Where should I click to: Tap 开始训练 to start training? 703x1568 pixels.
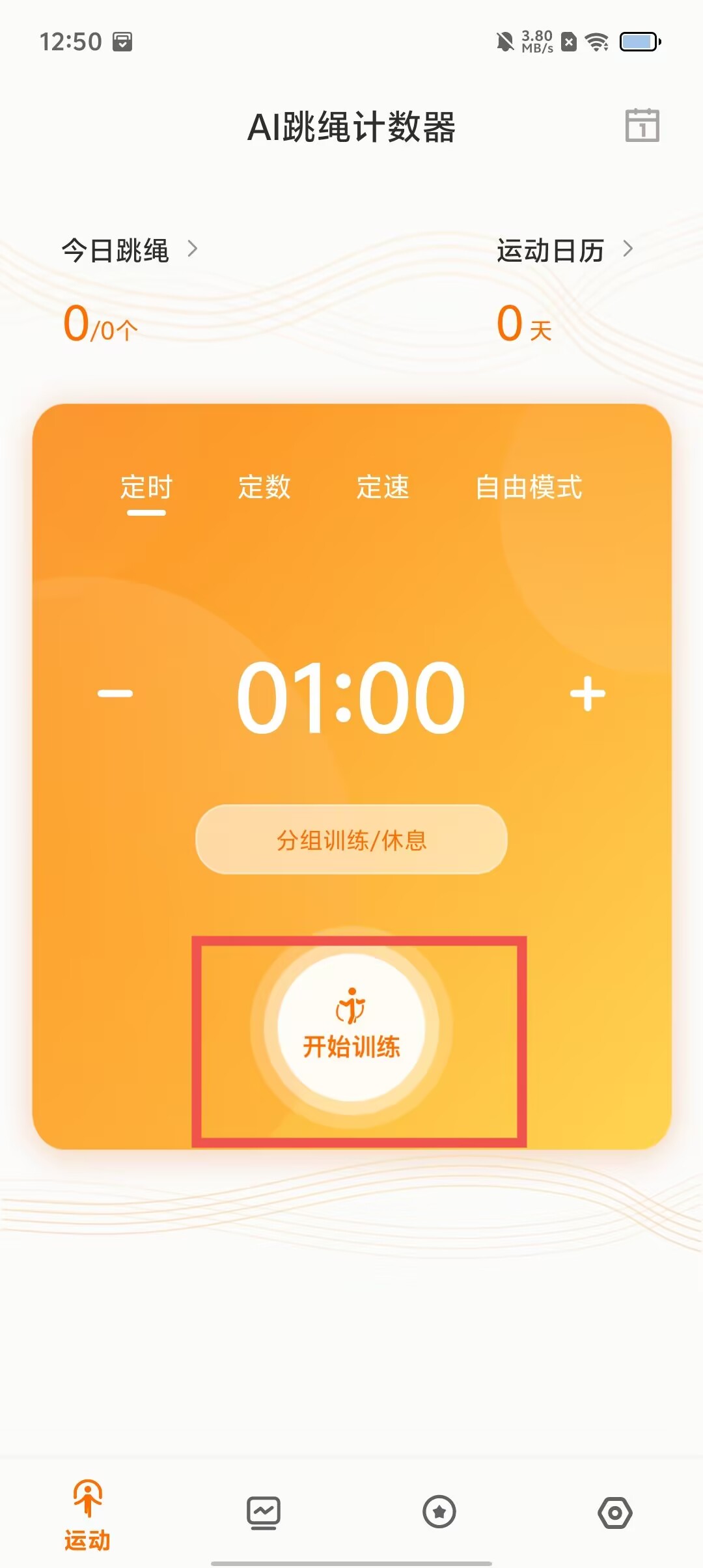click(351, 1028)
